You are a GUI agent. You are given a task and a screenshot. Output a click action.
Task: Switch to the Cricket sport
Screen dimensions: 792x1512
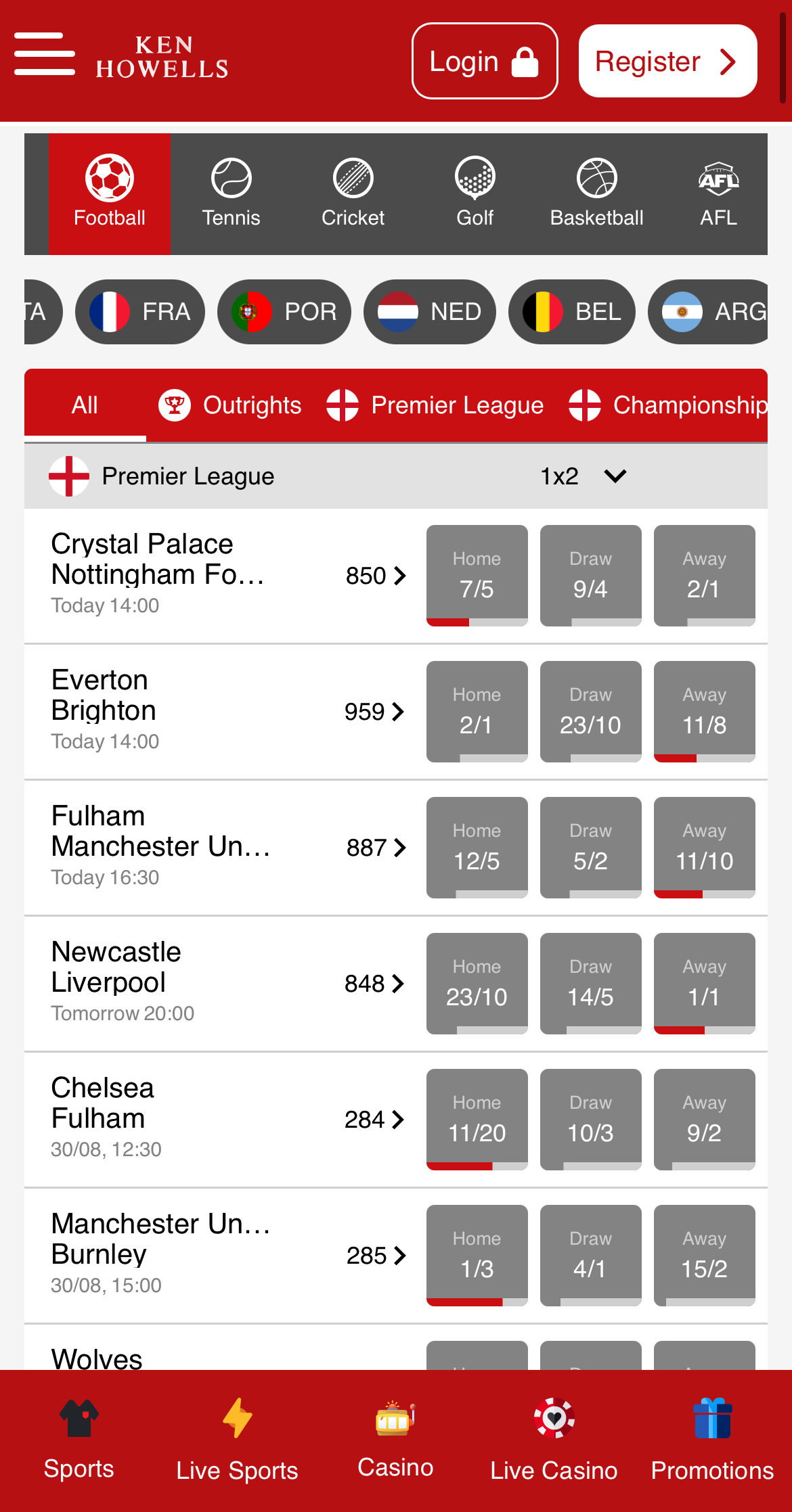click(353, 194)
